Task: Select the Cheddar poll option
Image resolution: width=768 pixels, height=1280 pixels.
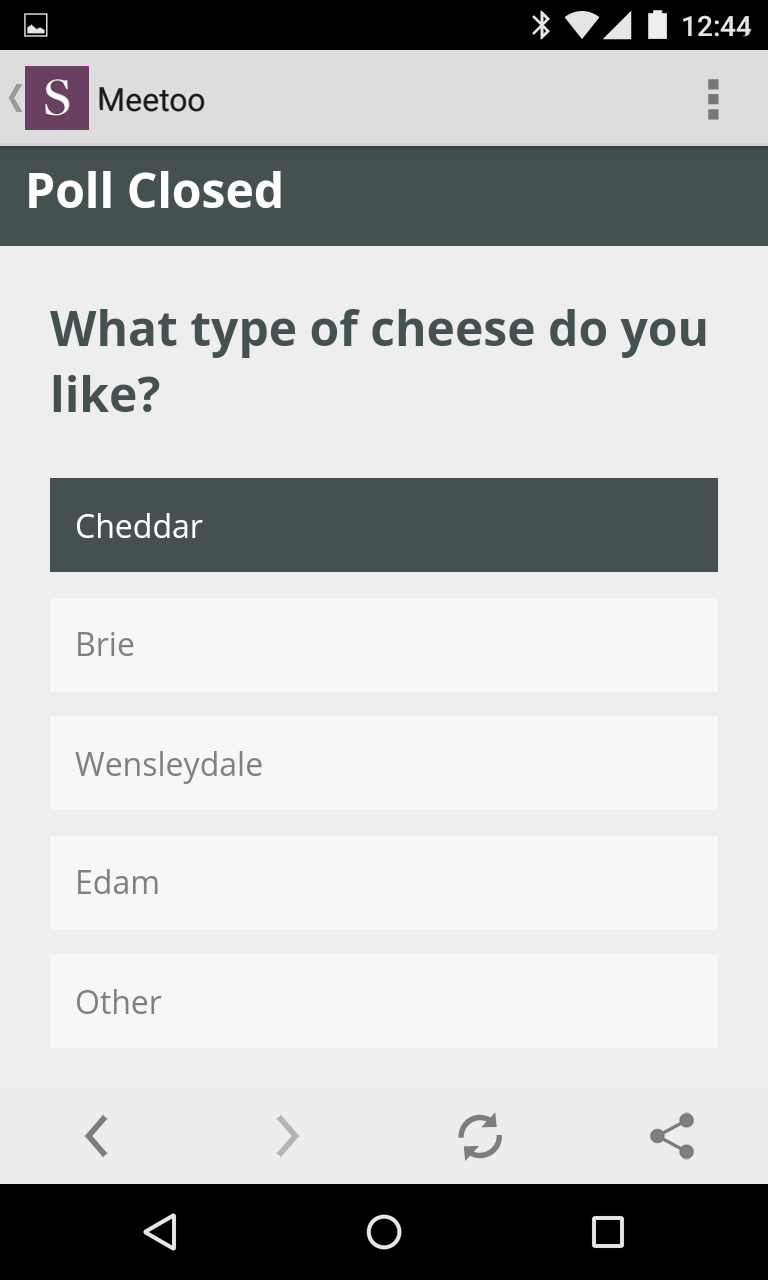Action: 384,525
